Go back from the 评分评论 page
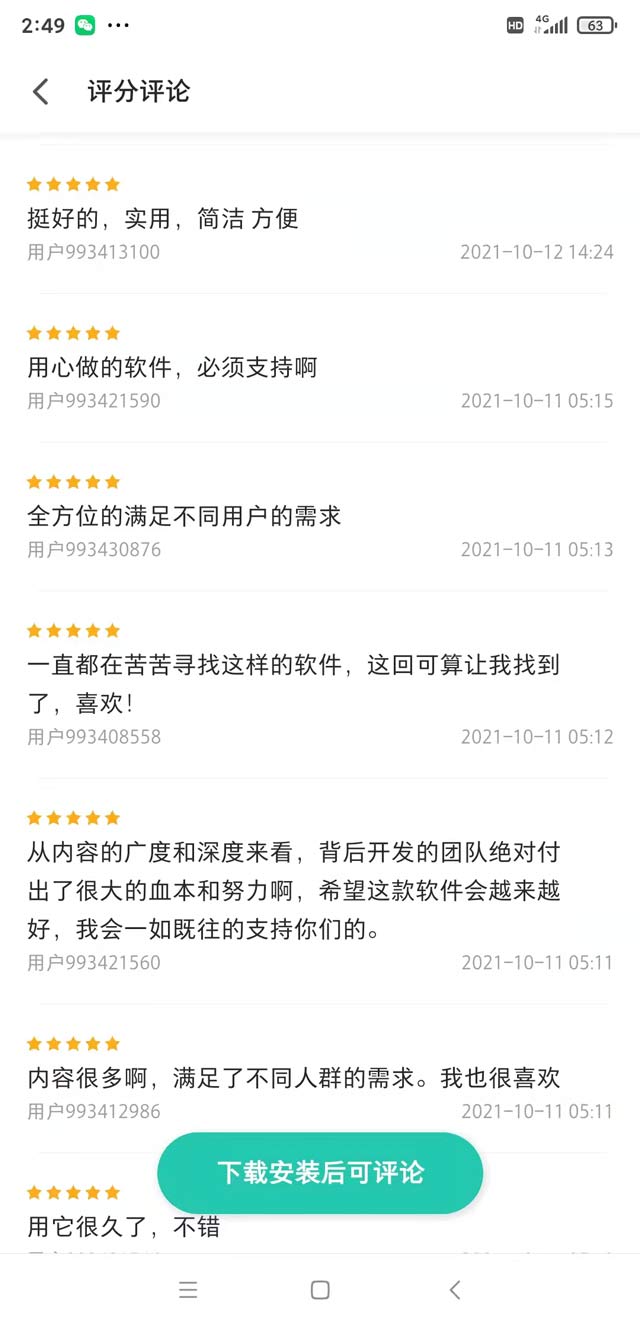640x1330 pixels. pyautogui.click(x=40, y=92)
